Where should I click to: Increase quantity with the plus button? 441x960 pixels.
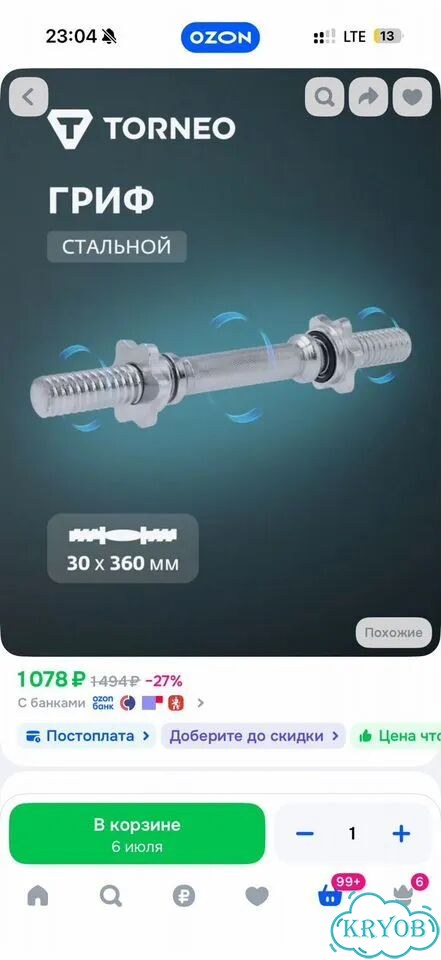click(401, 833)
